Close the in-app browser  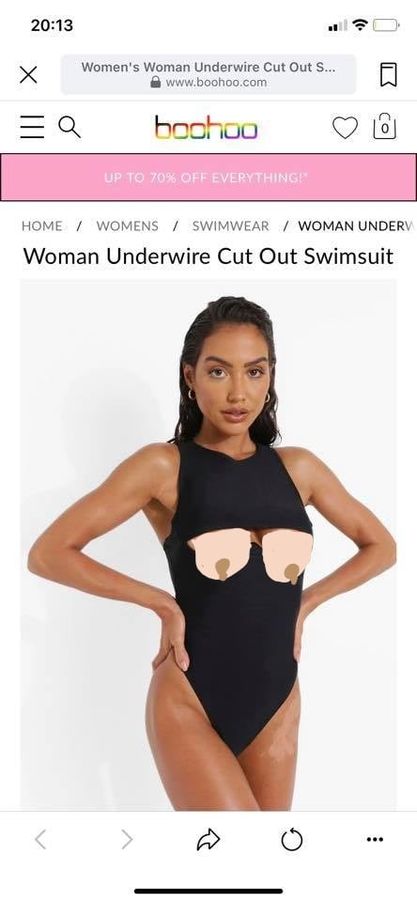click(x=28, y=75)
